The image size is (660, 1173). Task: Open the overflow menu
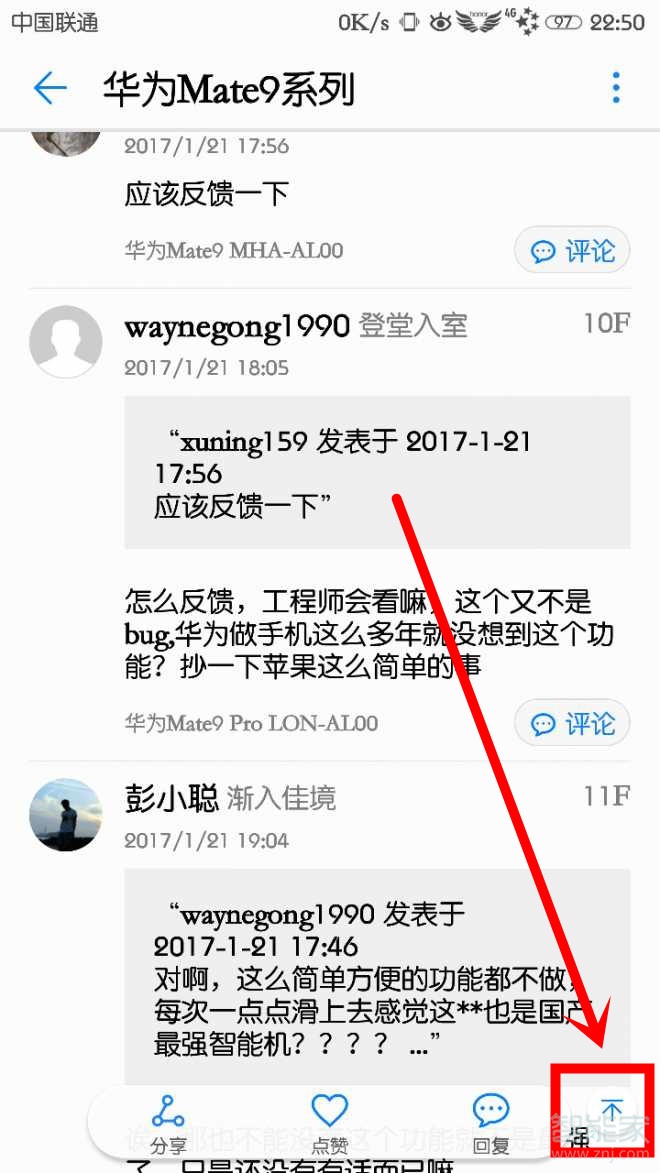click(616, 89)
